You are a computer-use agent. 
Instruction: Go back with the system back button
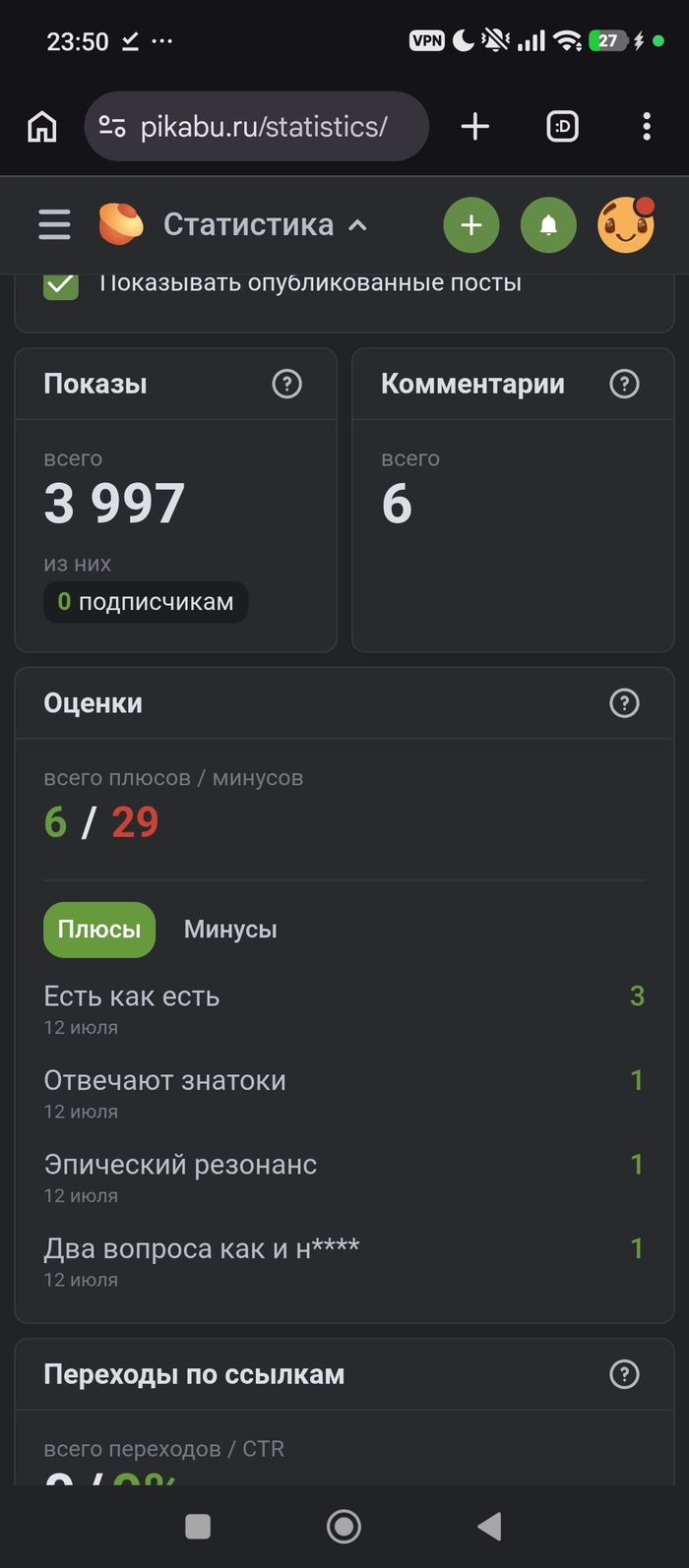click(489, 1526)
